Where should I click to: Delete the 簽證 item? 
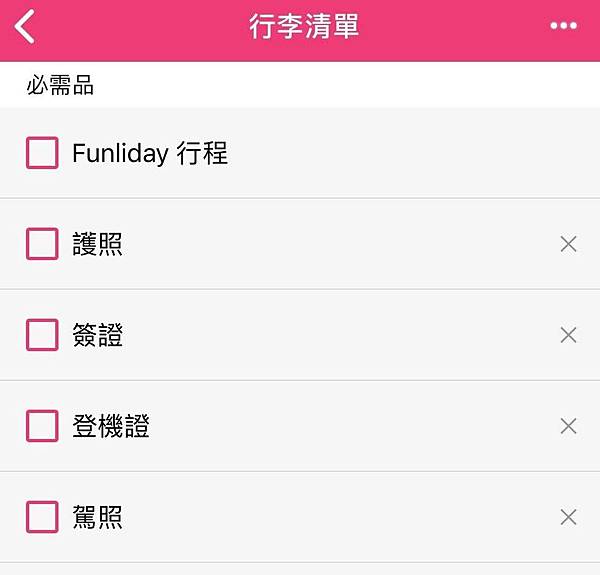[x=568, y=335]
